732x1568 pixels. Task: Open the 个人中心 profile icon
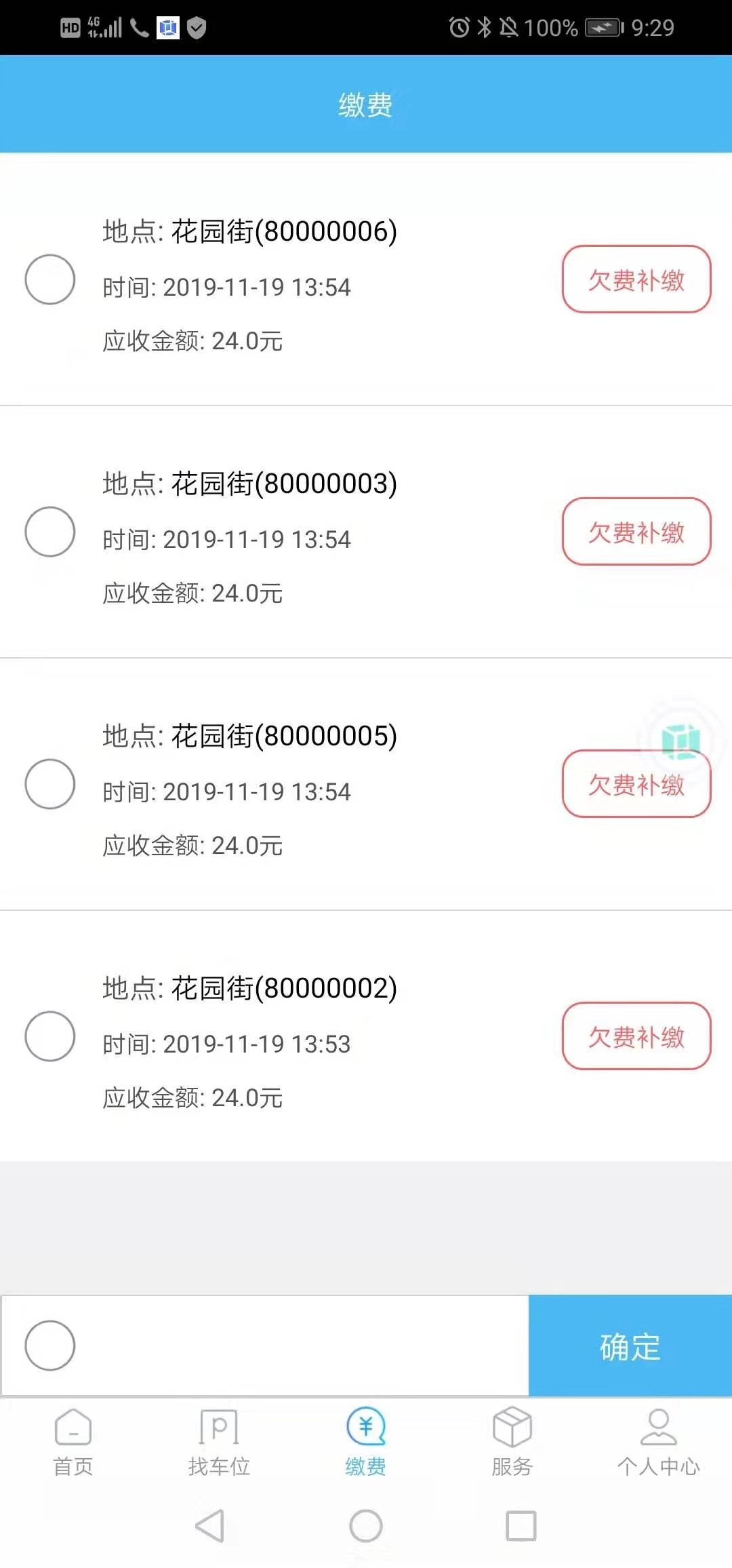[658, 1428]
